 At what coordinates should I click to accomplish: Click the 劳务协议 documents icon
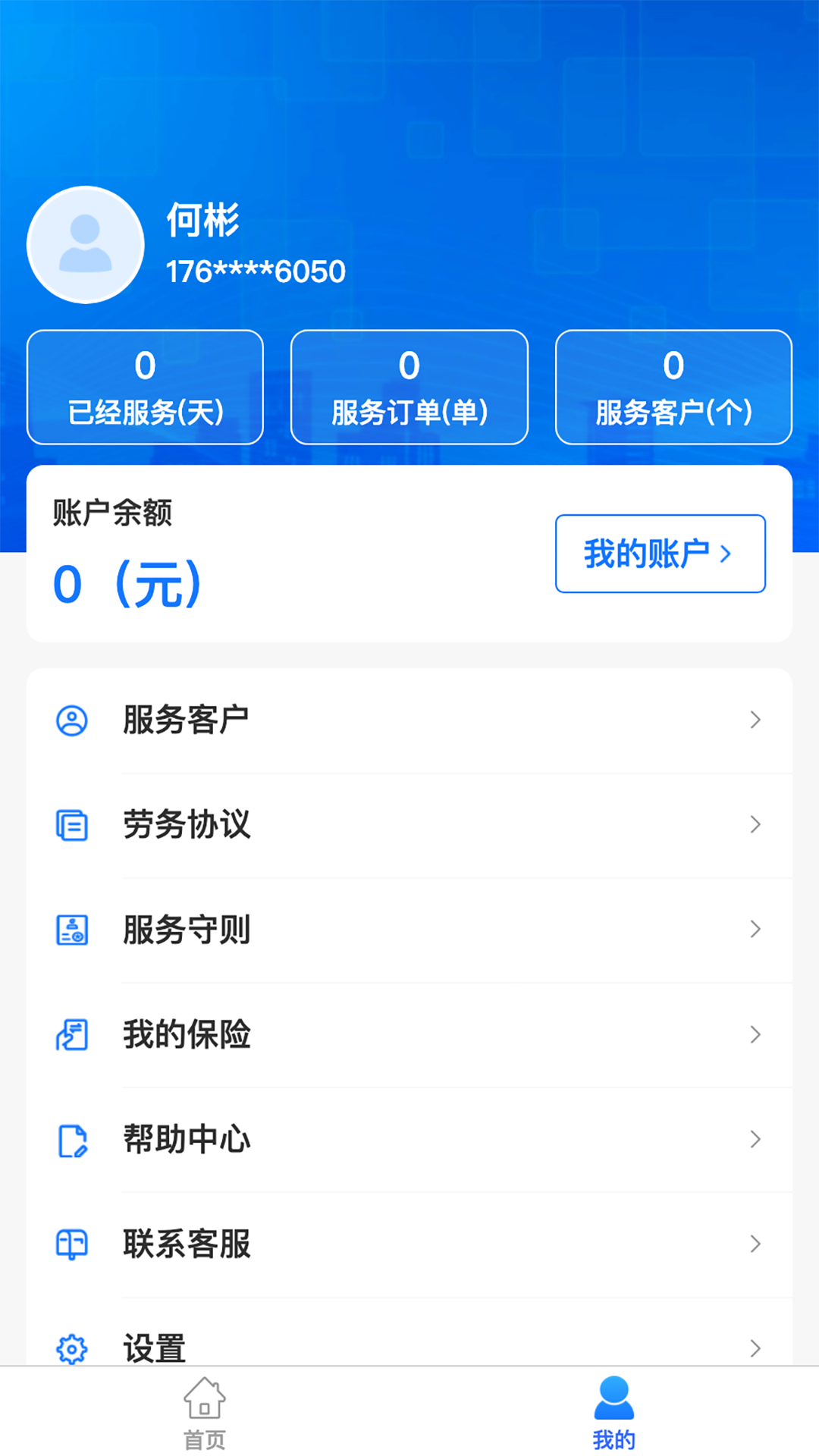pos(72,825)
